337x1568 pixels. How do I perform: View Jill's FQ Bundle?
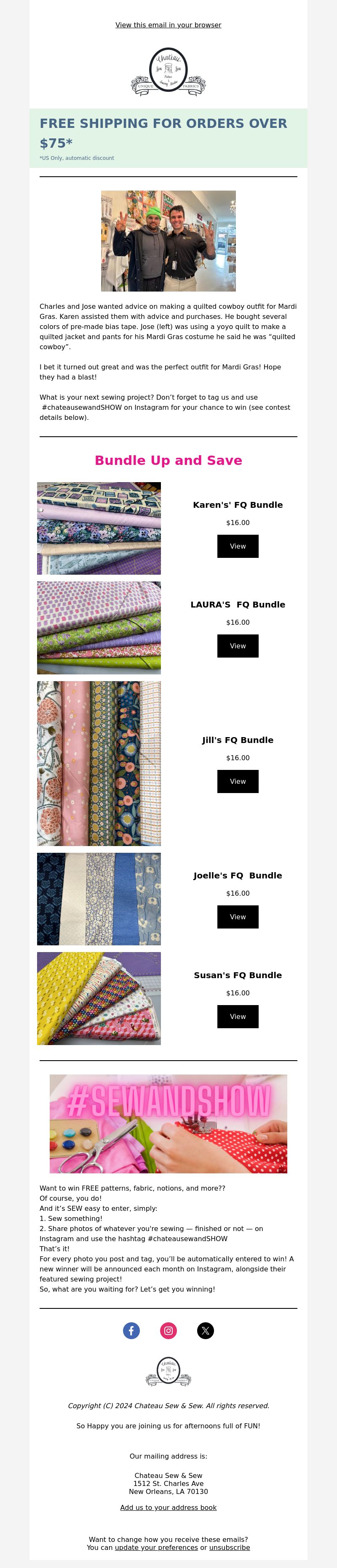pyautogui.click(x=238, y=781)
